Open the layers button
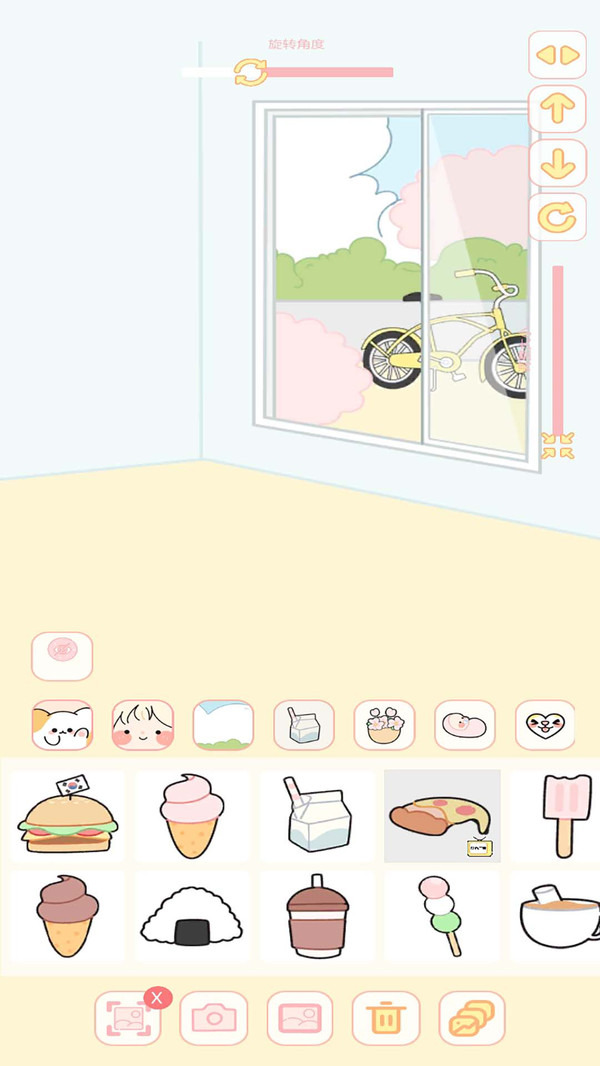Image resolution: width=600 pixels, height=1066 pixels. pos(471,1018)
